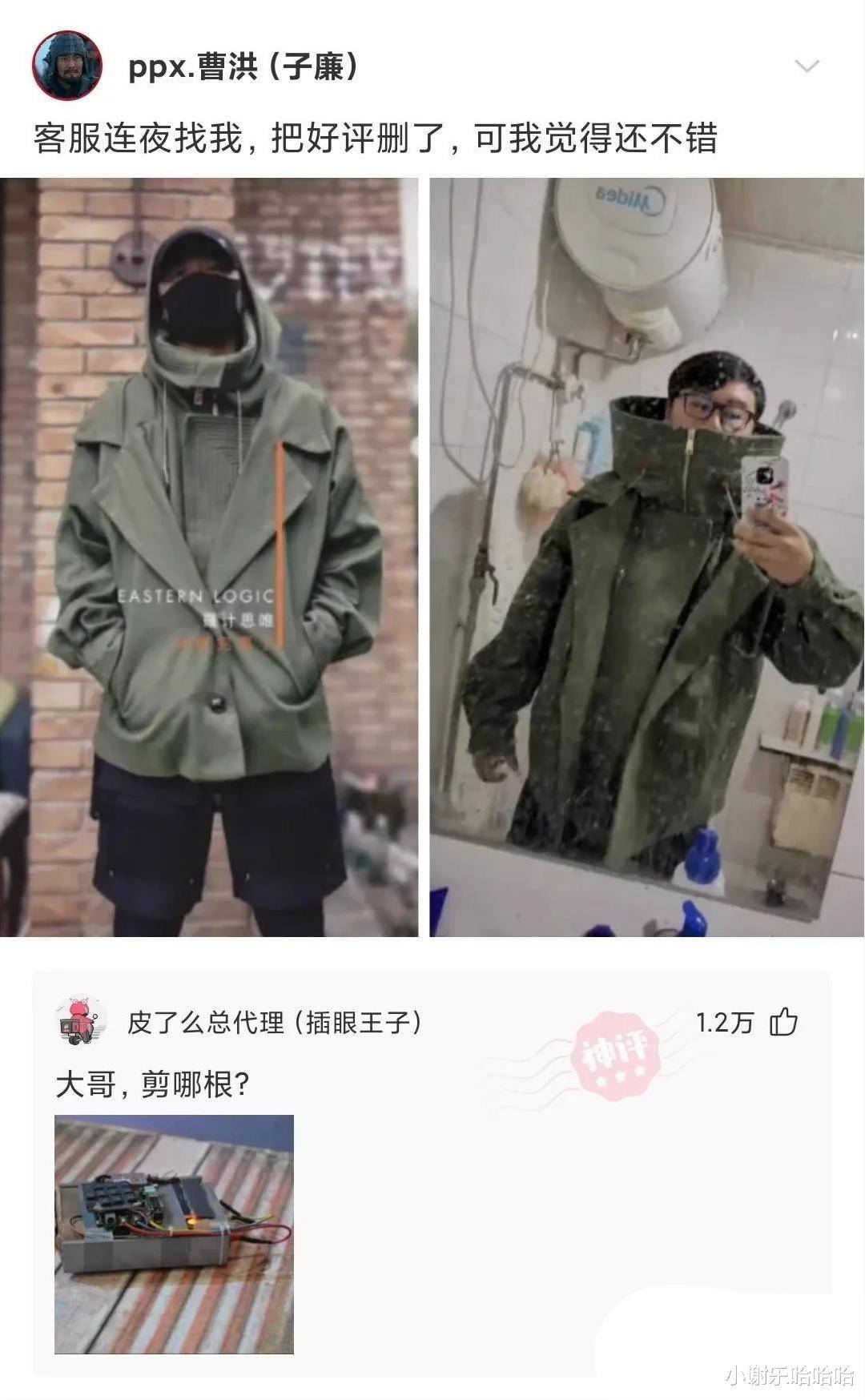View the bathroom mirror selfie photo

(646, 557)
